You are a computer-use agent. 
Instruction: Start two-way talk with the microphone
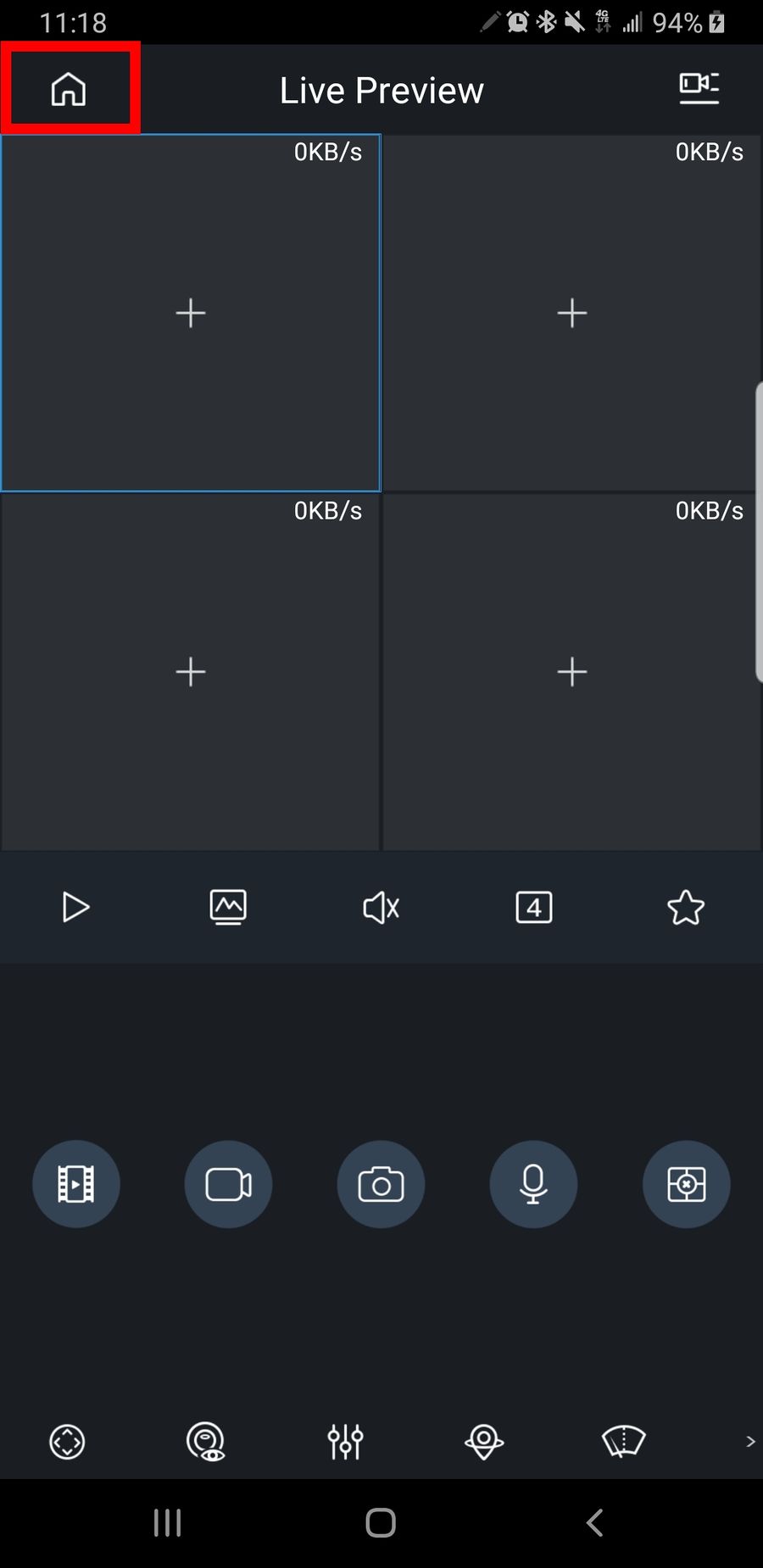(533, 1184)
